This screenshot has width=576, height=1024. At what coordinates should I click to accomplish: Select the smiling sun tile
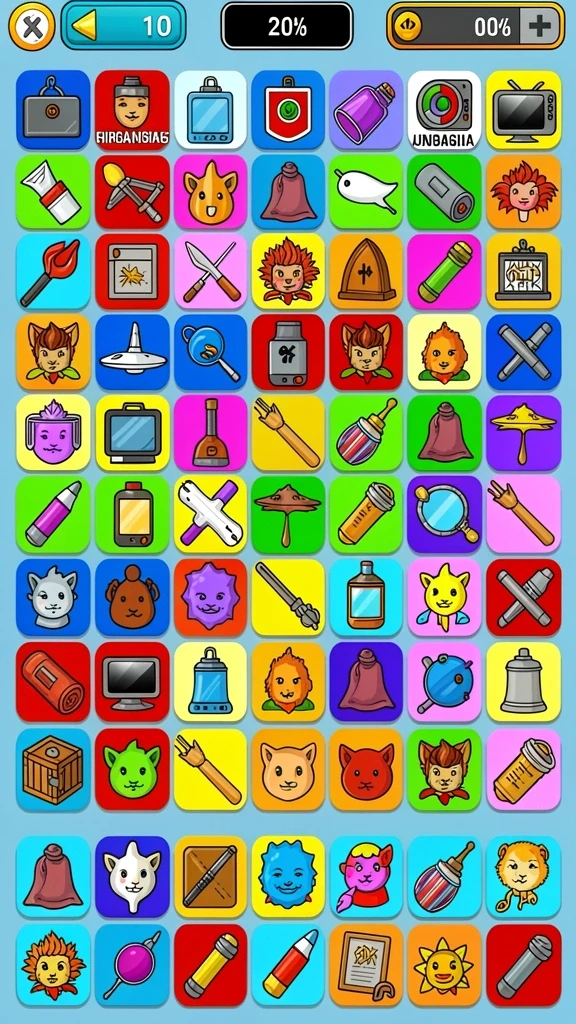point(444,965)
